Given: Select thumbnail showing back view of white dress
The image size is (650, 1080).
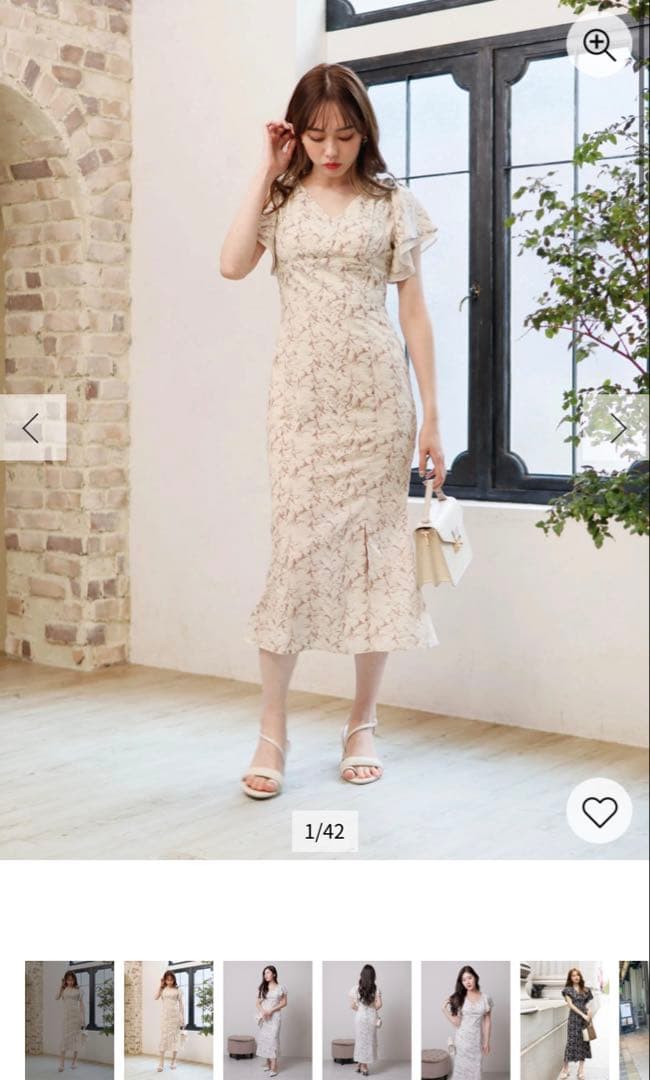Looking at the screenshot, I should pos(366,1020).
